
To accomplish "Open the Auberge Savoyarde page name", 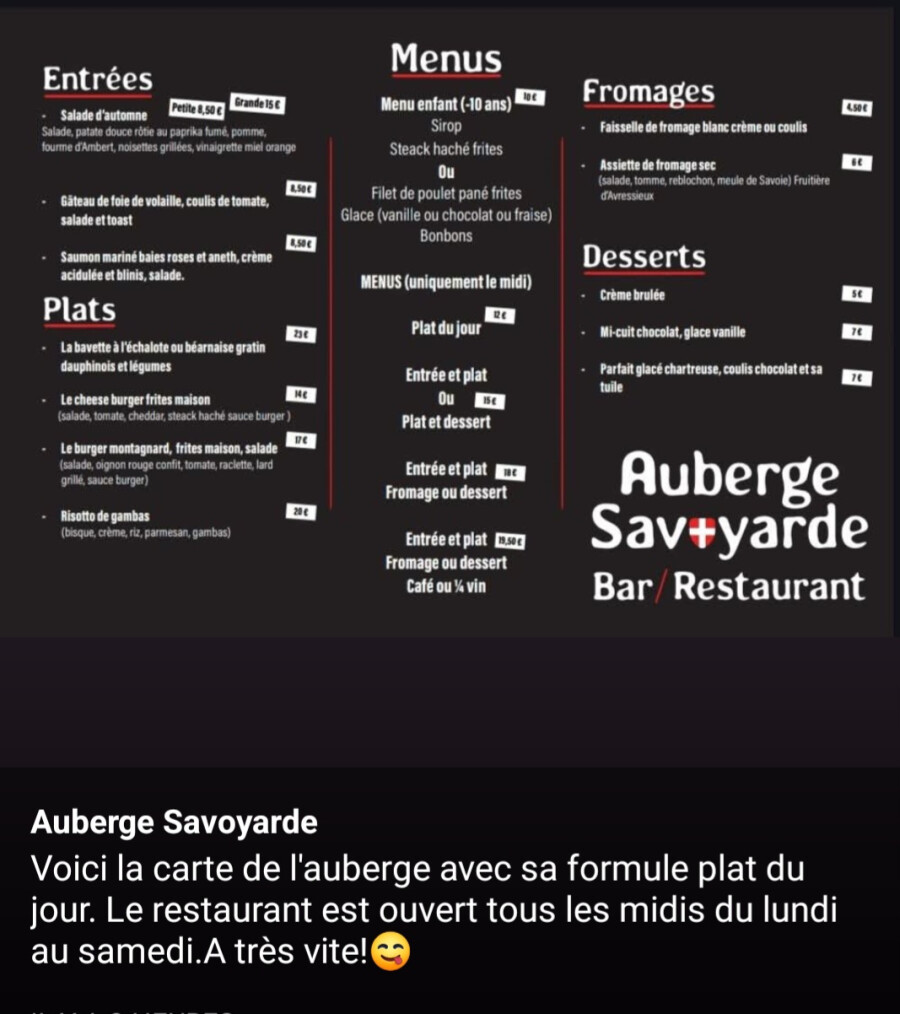I will click(x=174, y=823).
